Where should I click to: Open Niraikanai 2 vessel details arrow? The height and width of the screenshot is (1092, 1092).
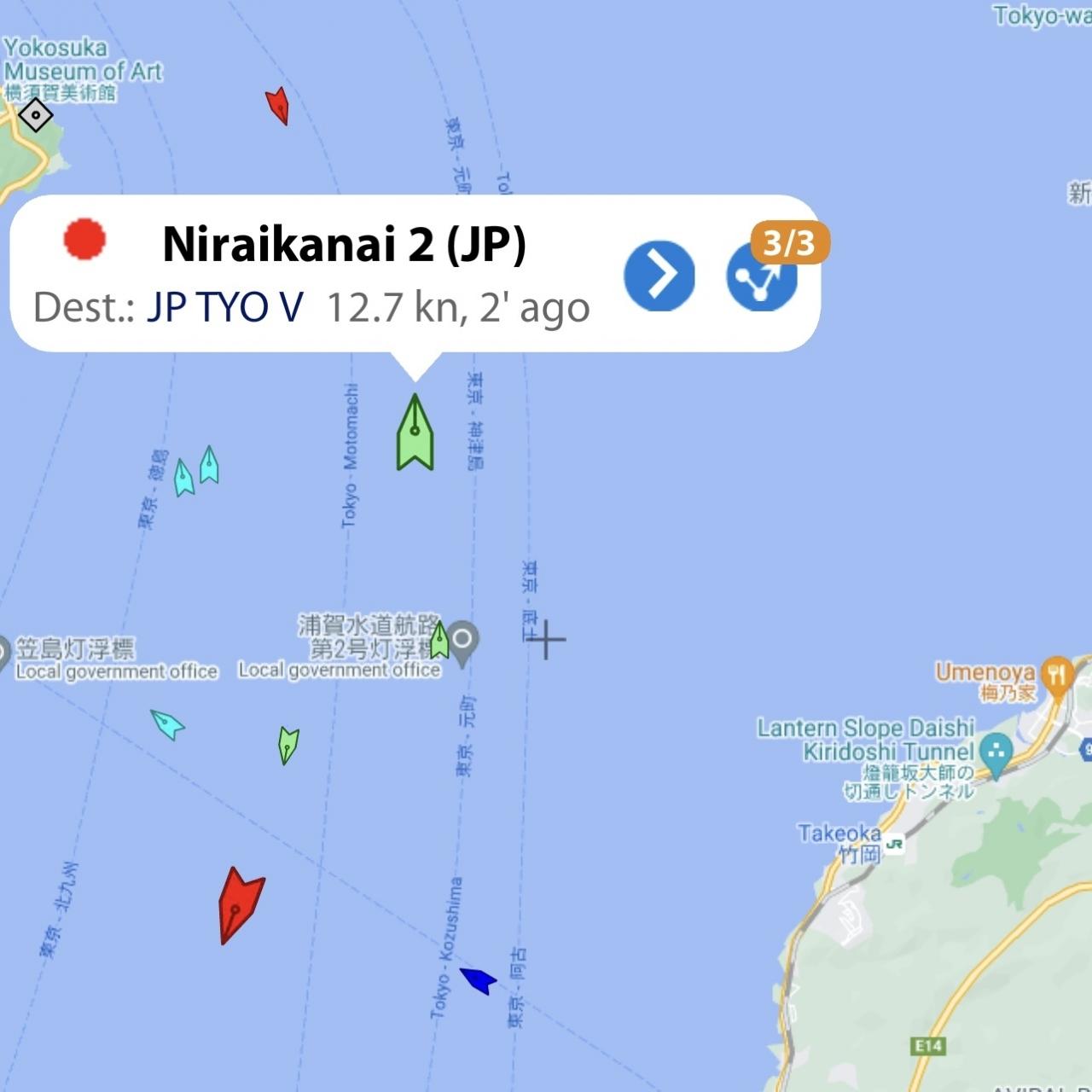(659, 276)
